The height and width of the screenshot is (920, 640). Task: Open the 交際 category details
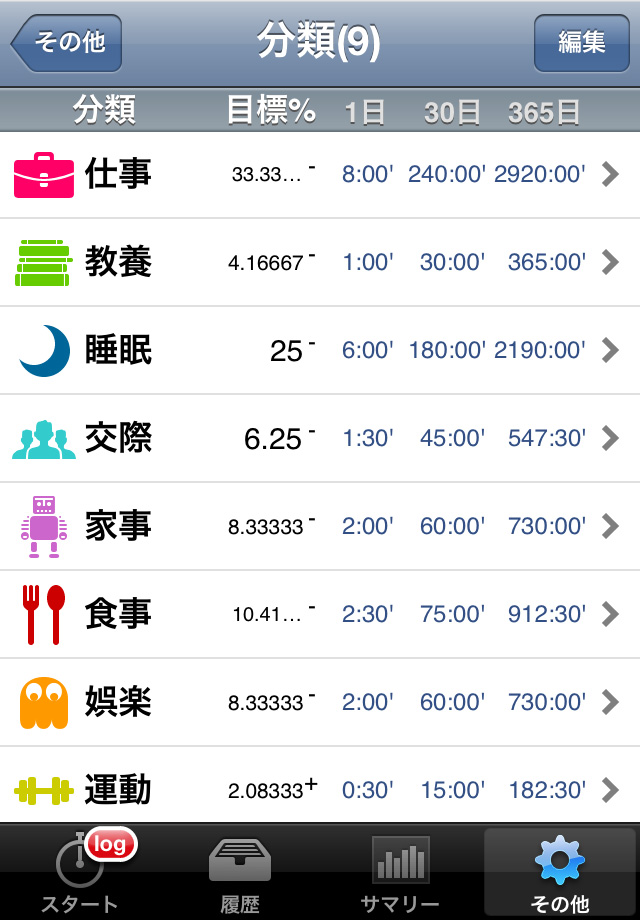[320, 439]
